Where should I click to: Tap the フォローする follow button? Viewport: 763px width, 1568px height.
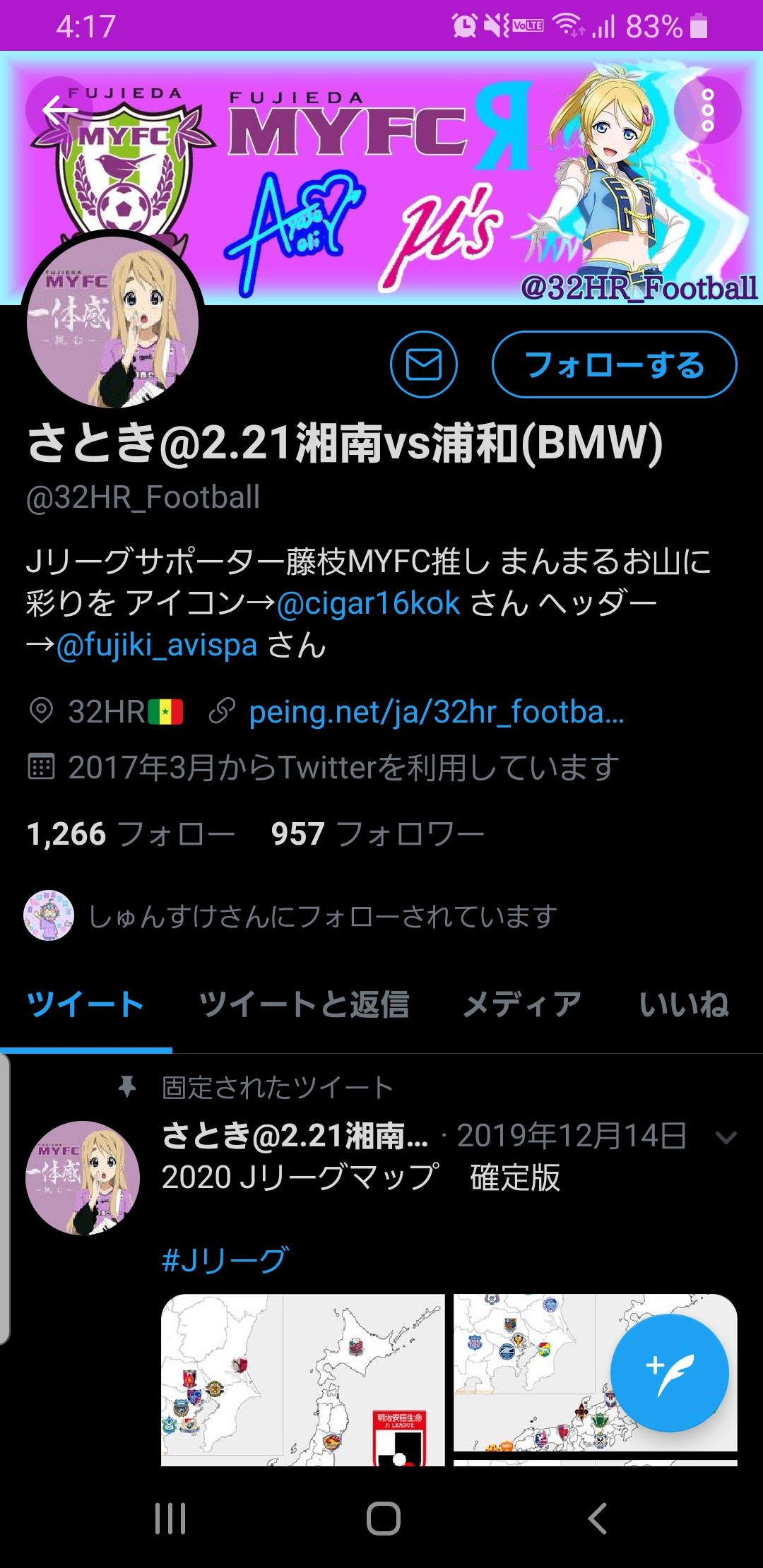point(614,364)
